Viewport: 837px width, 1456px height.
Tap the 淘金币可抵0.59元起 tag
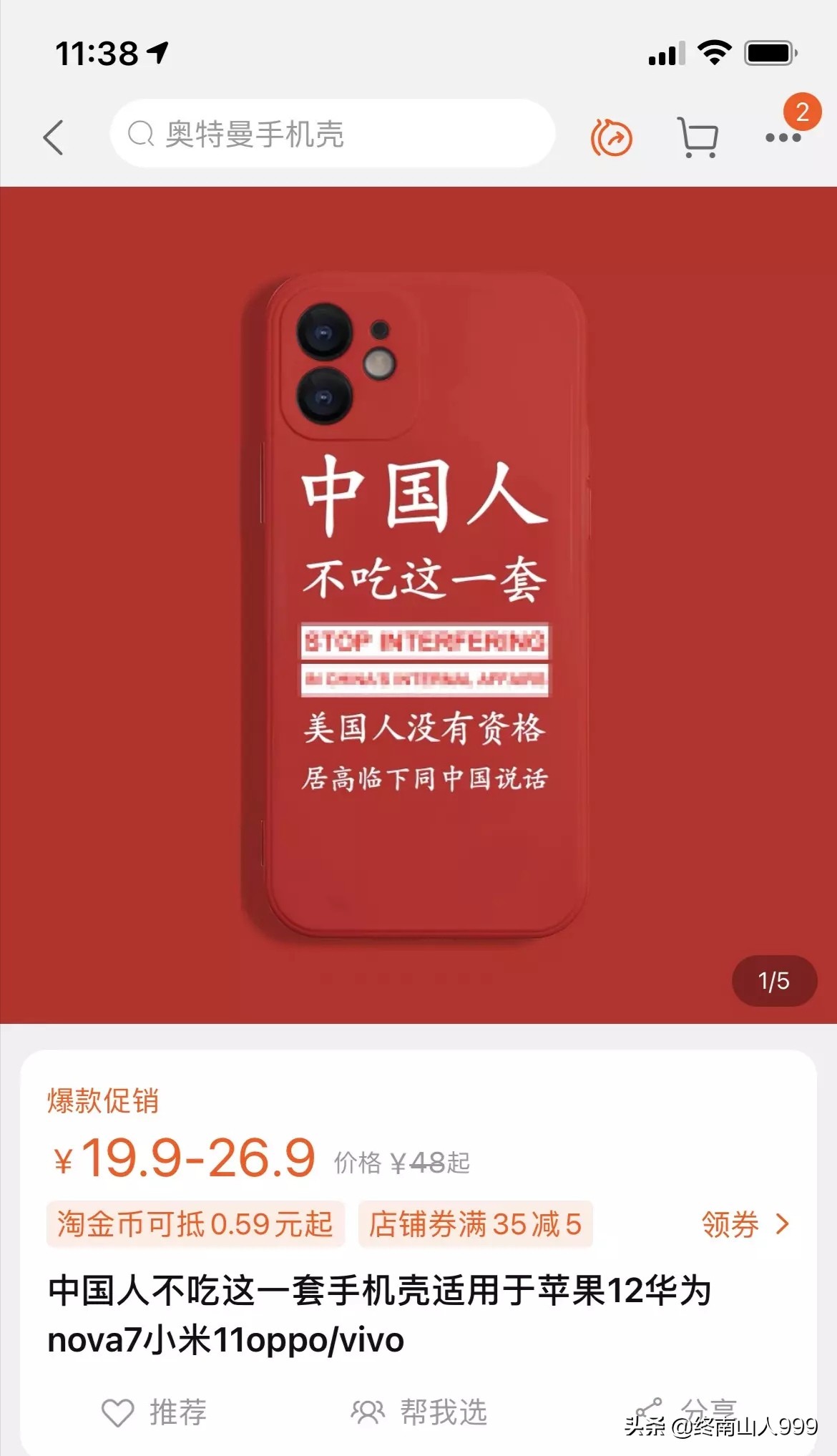[x=195, y=1224]
